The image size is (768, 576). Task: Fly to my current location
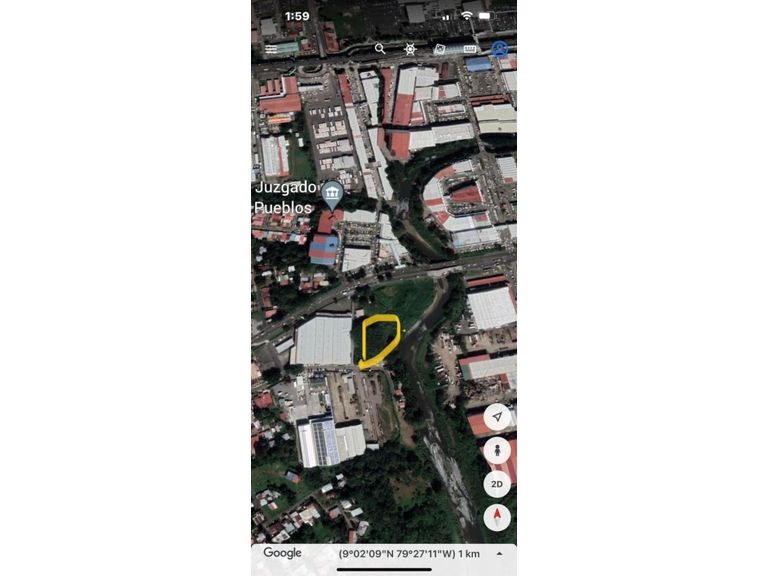(x=497, y=417)
